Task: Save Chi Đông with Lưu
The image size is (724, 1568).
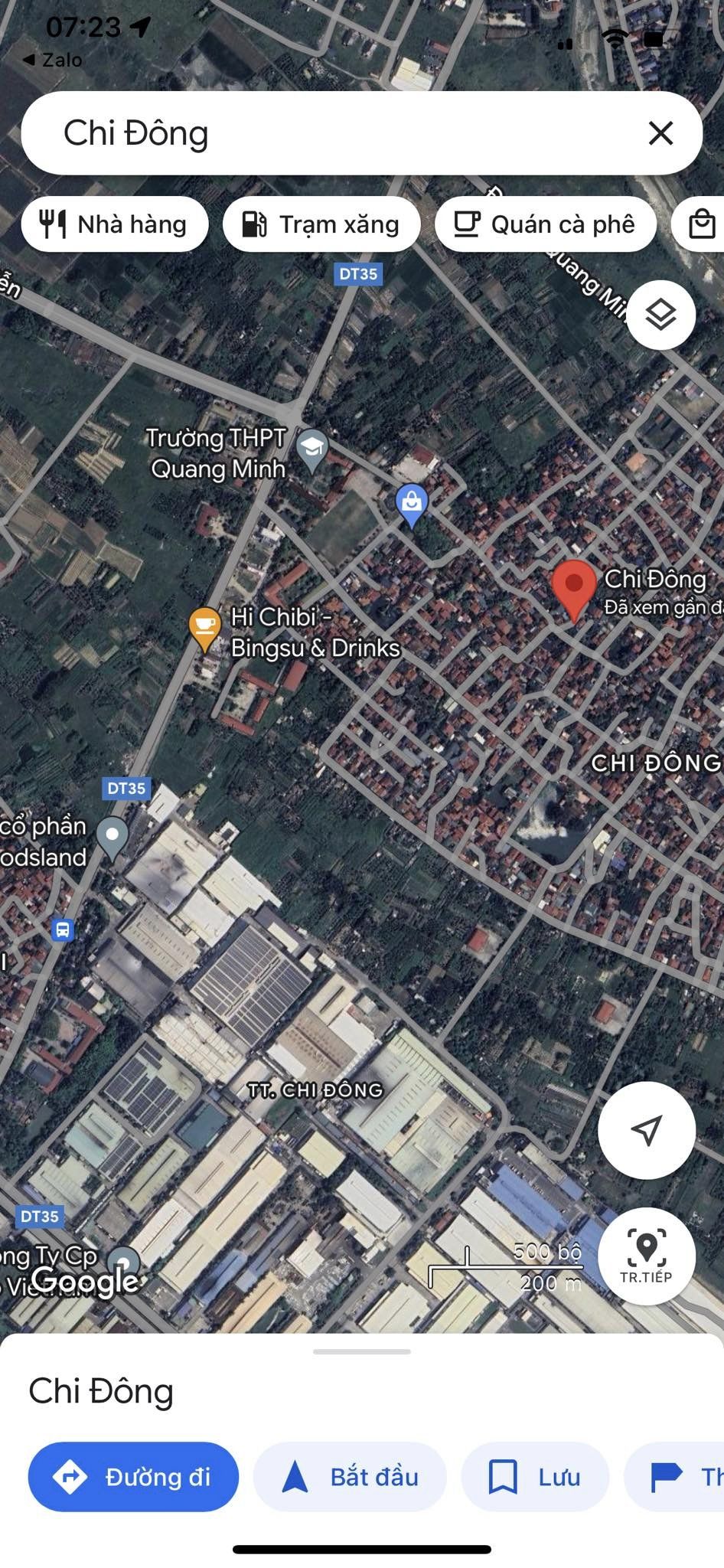Action: pos(534,1476)
